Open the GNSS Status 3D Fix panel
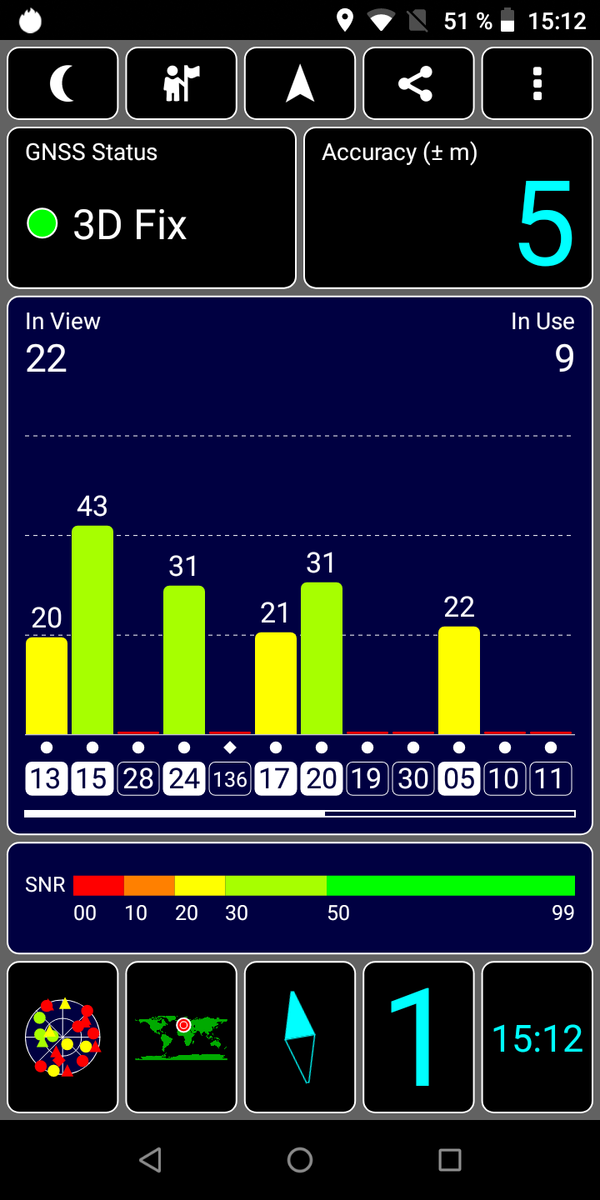Viewport: 600px width, 1200px height. 152,208
